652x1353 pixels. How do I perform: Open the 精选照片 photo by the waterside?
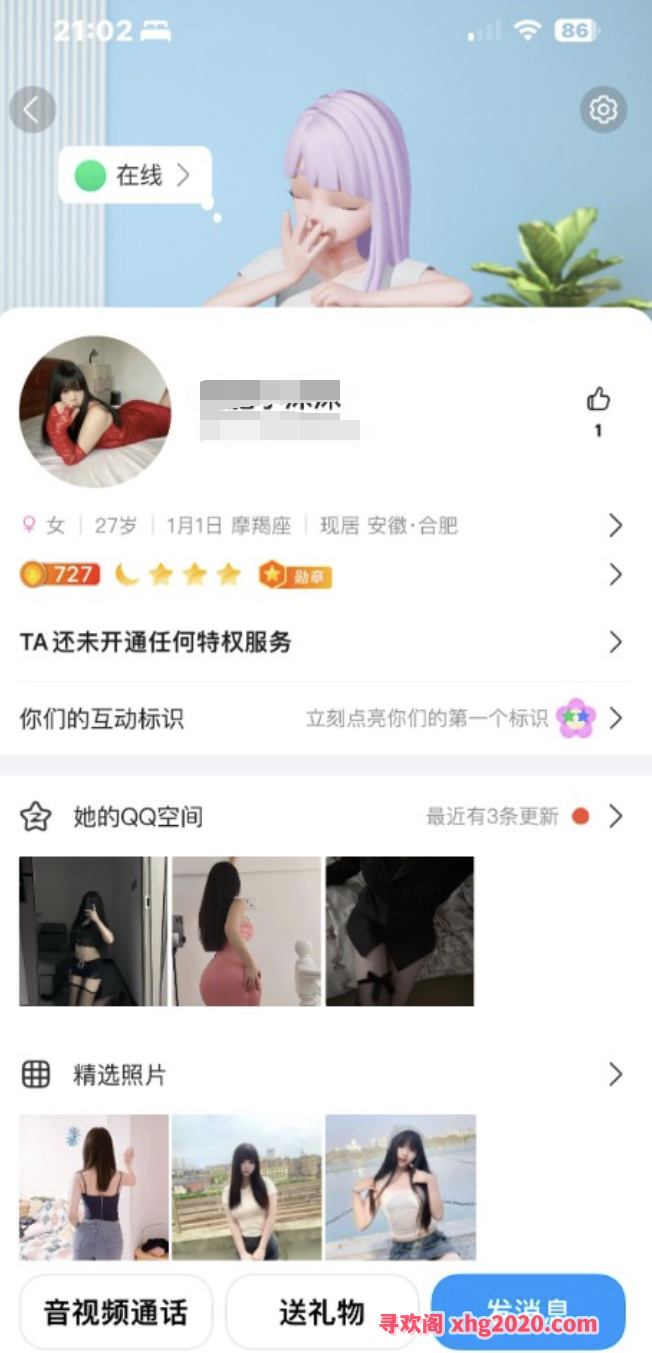400,1187
